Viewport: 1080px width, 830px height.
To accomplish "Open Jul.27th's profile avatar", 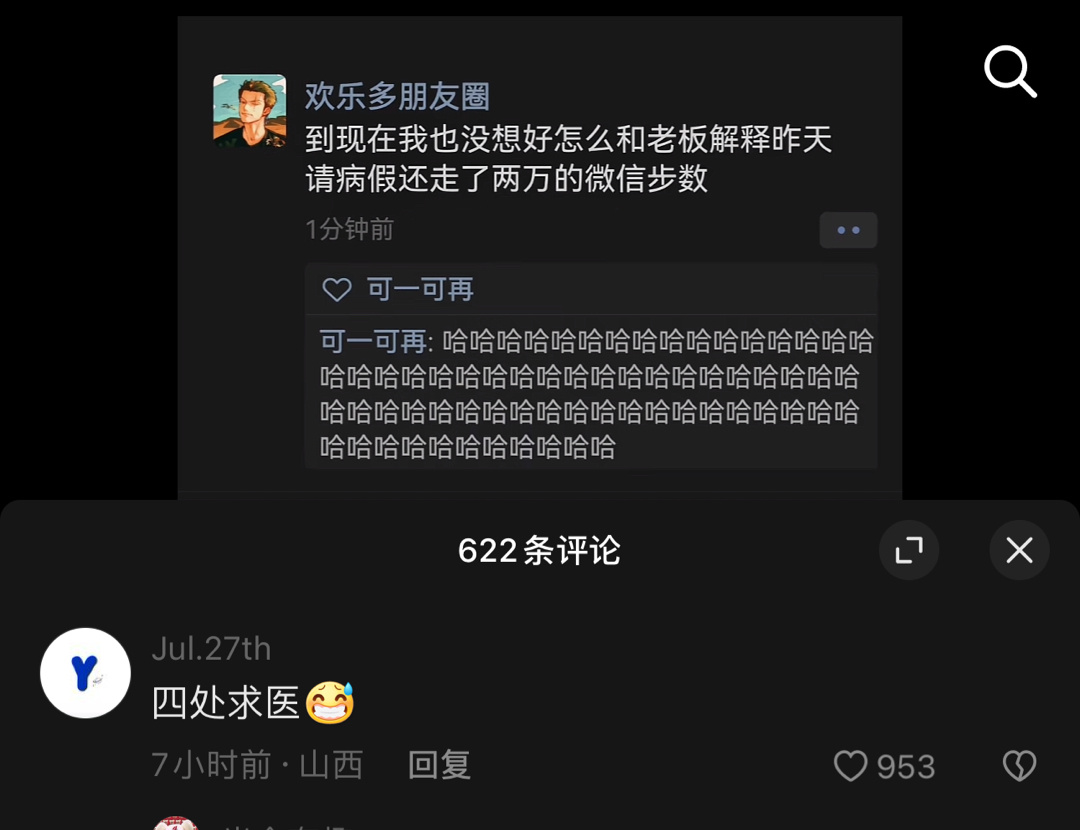I will [85, 673].
